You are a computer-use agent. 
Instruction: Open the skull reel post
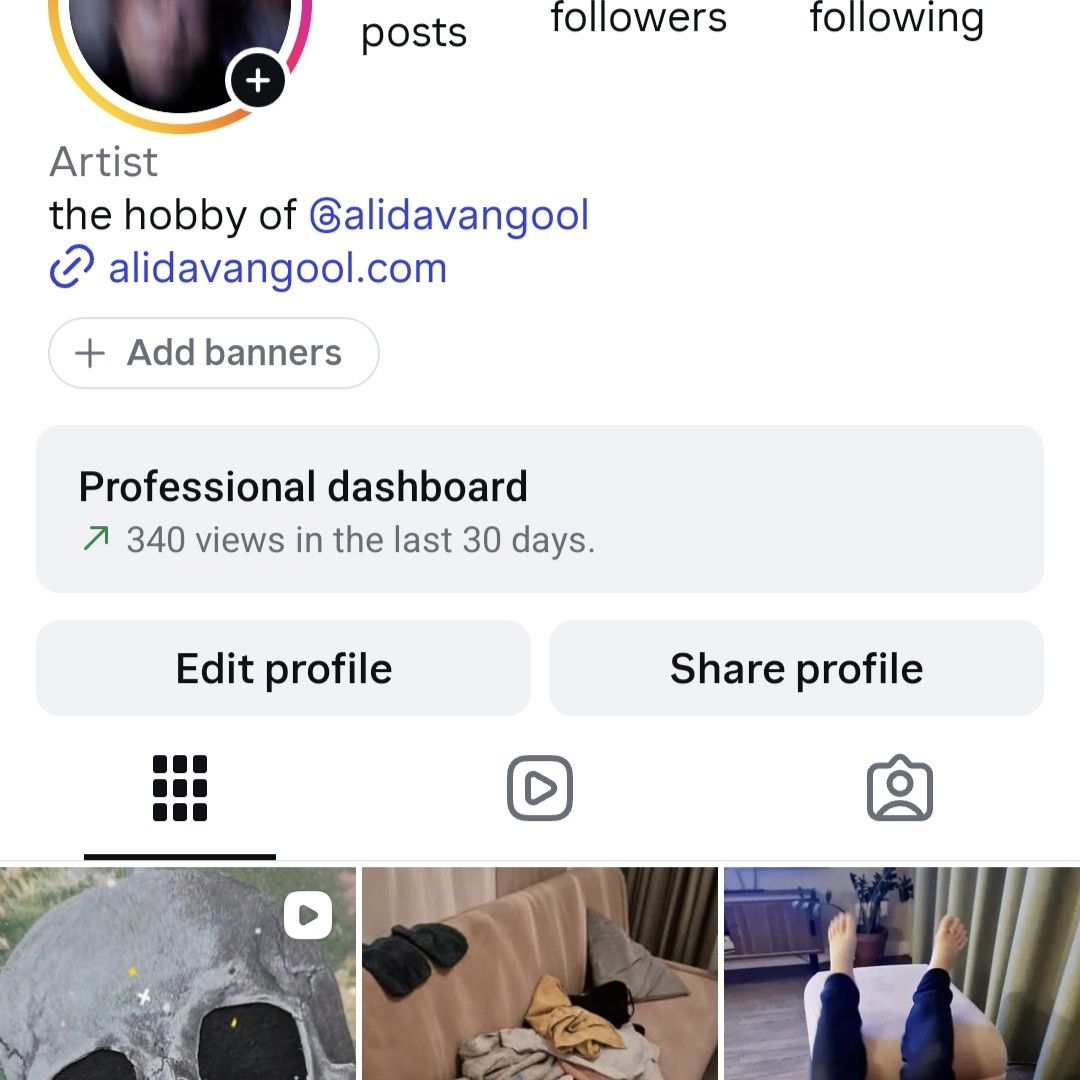pyautogui.click(x=177, y=975)
